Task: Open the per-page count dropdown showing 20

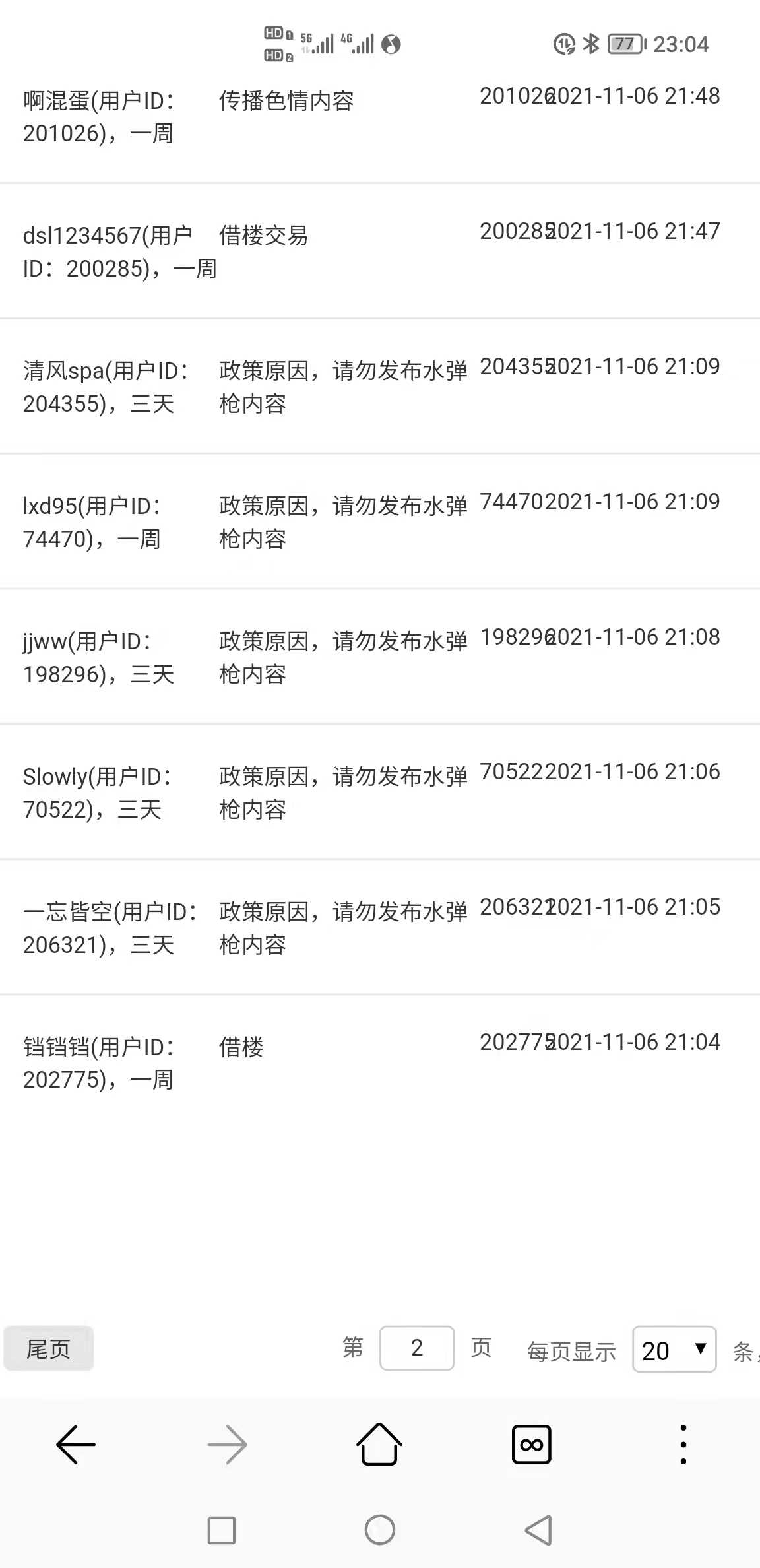Action: (x=674, y=1350)
